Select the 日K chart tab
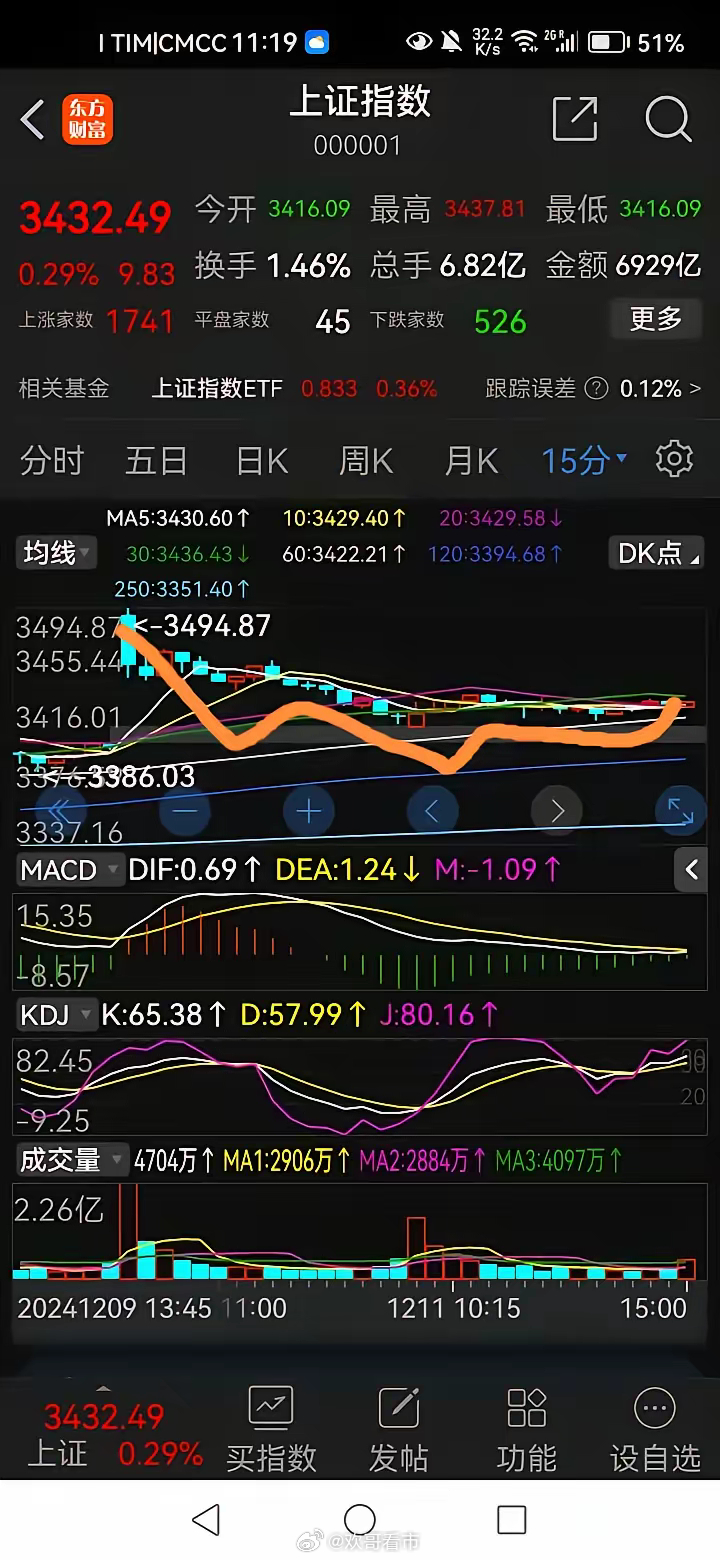The height and width of the screenshot is (1560, 720). pyautogui.click(x=262, y=461)
